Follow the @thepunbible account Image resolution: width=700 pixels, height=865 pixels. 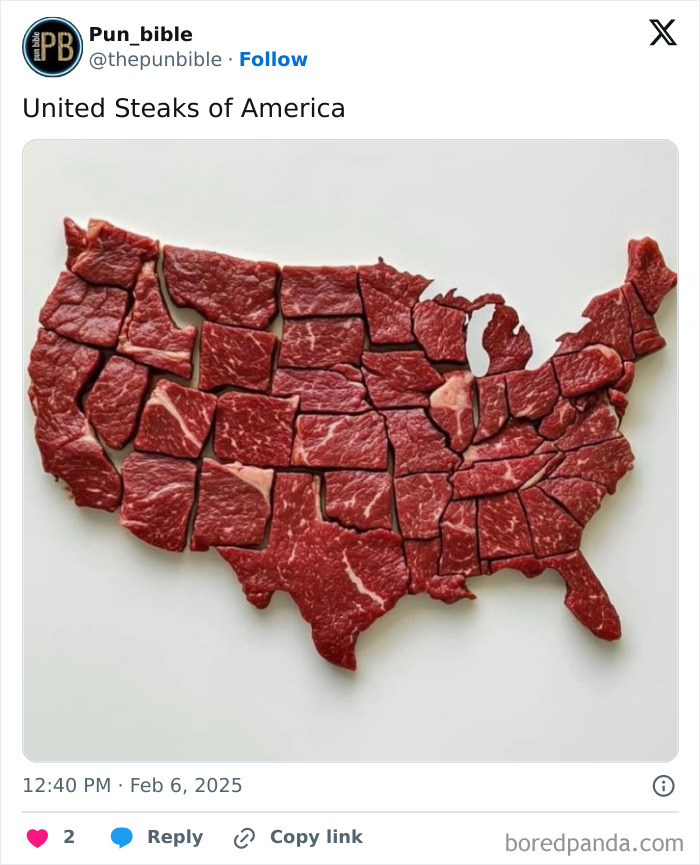click(x=273, y=60)
